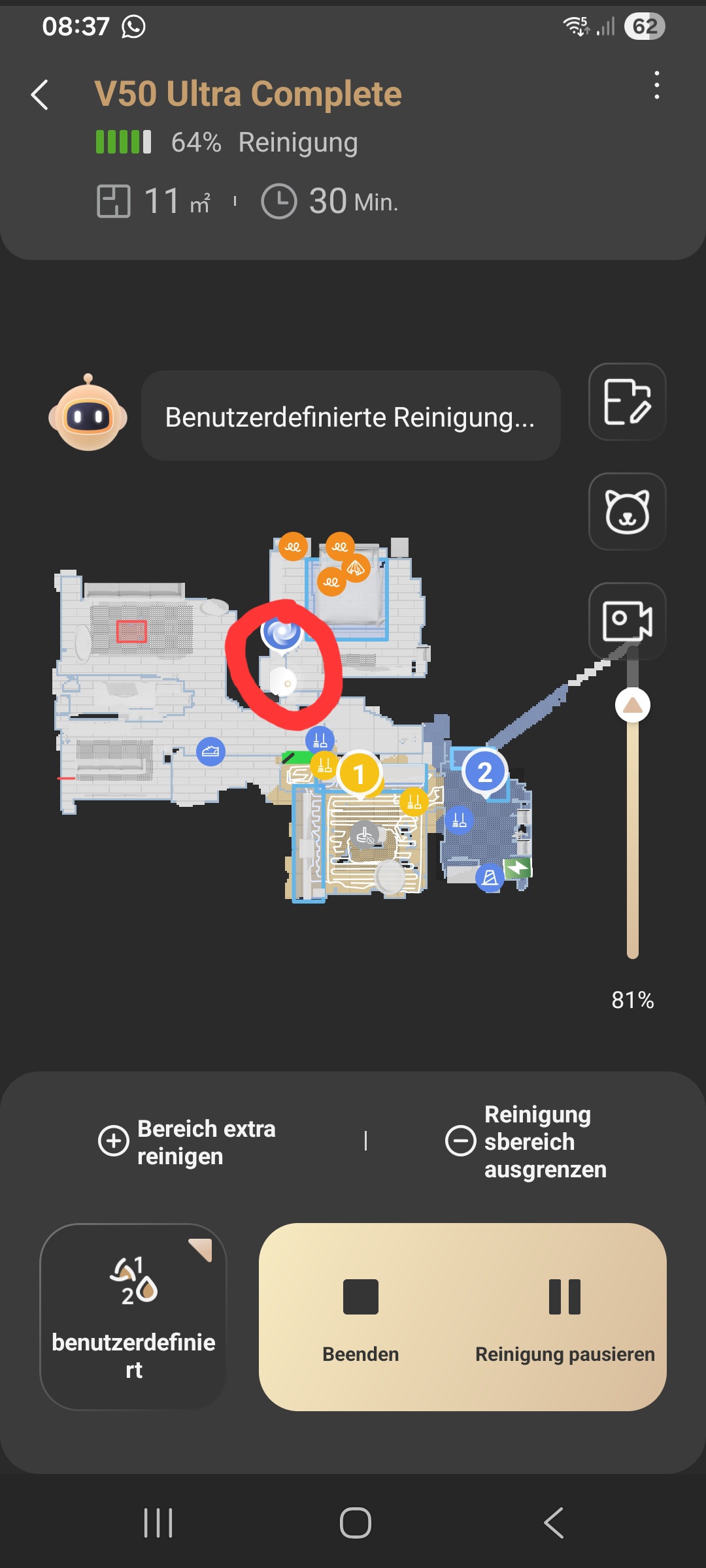Open the map editing icon

(628, 402)
